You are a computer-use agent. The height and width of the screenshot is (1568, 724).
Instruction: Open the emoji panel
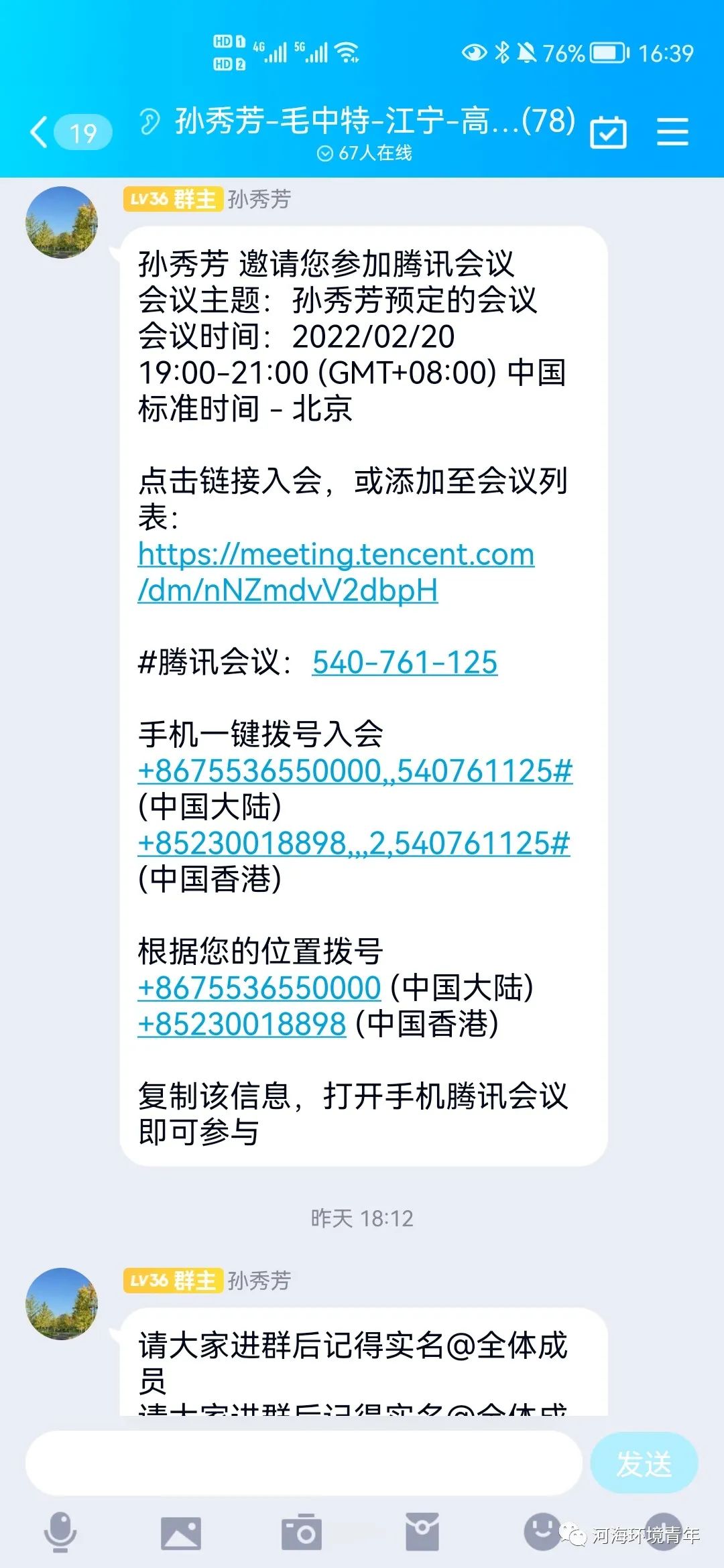point(542,1531)
